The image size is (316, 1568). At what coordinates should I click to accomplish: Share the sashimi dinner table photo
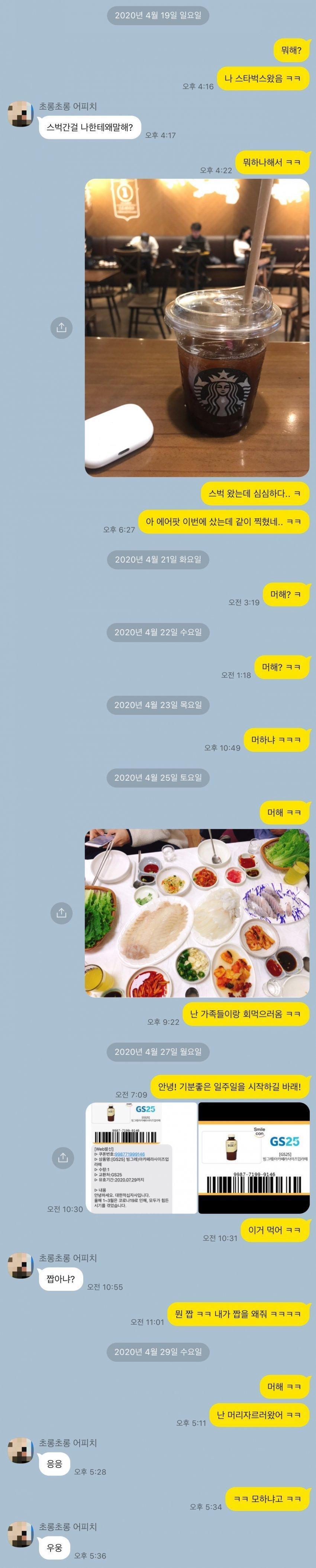coord(61,913)
